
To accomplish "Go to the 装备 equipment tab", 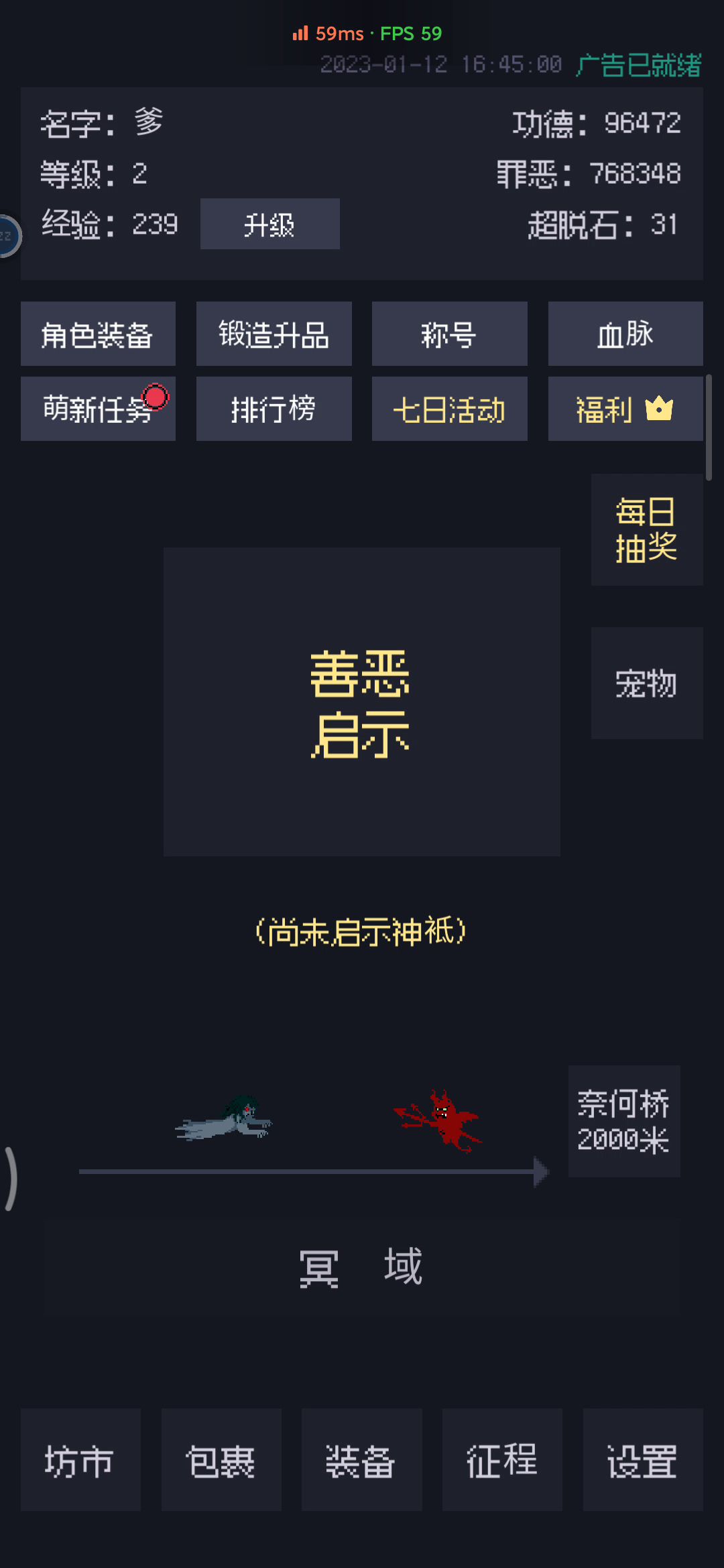I will coord(361,1459).
